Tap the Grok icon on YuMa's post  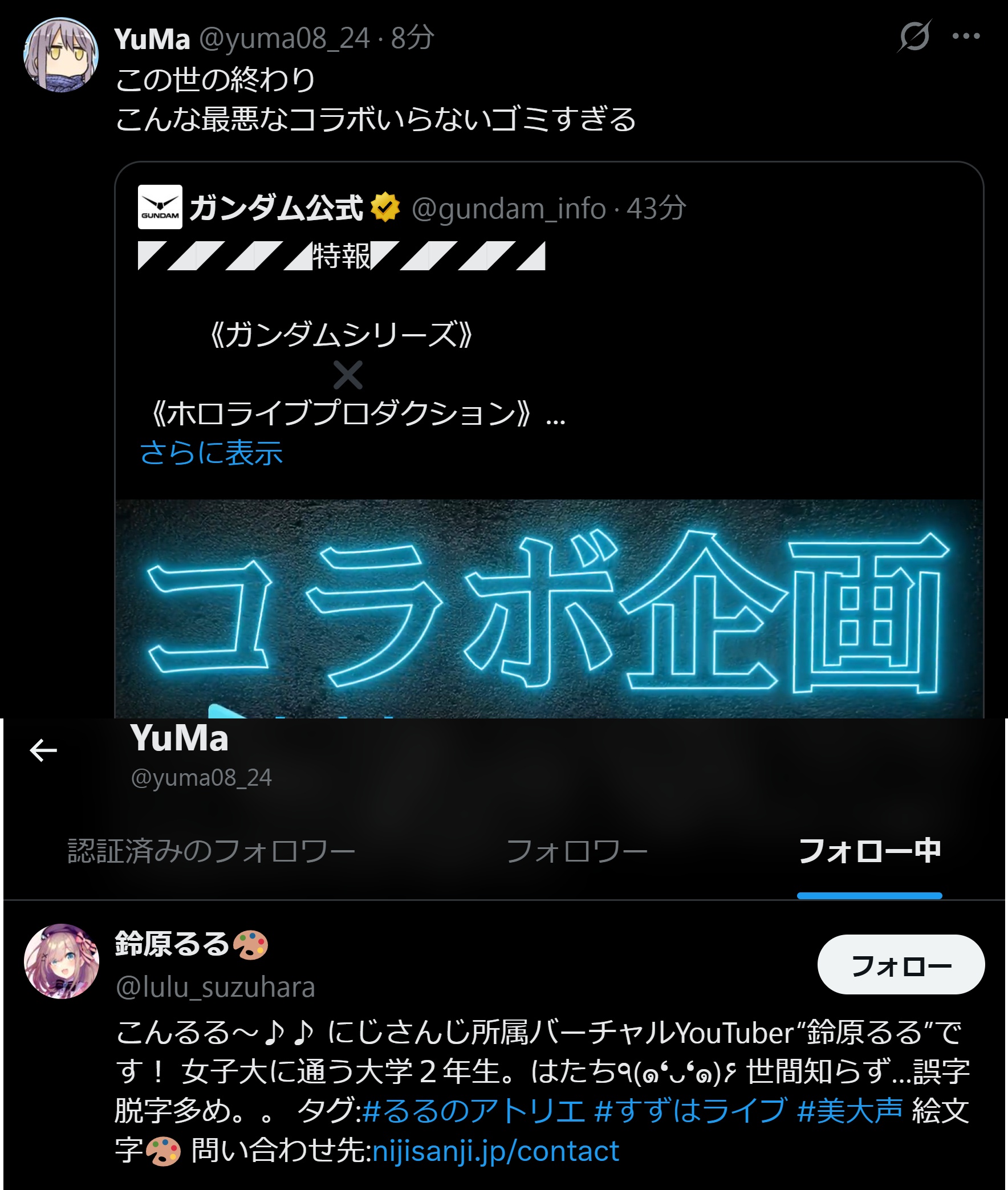(x=914, y=36)
